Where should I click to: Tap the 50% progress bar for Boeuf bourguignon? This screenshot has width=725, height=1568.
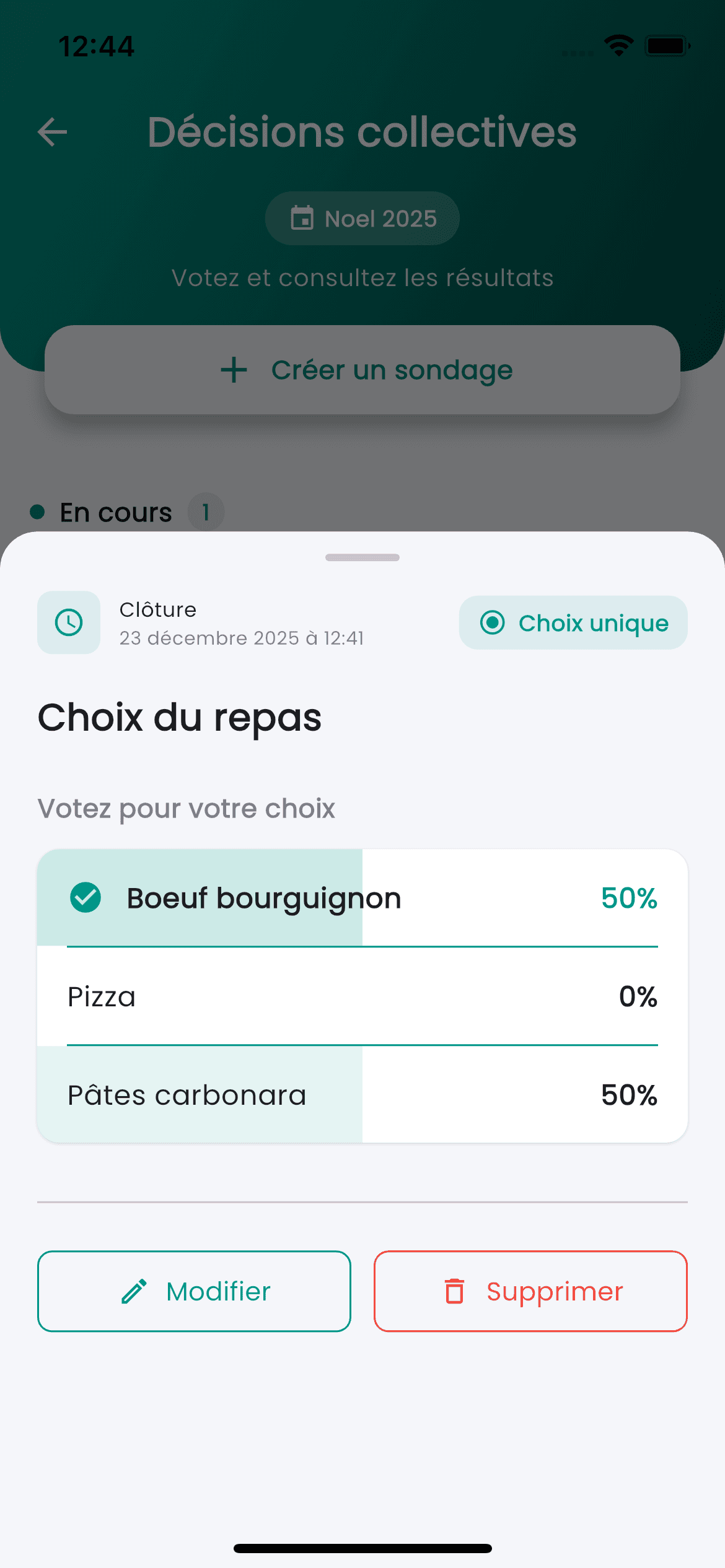coord(362,947)
